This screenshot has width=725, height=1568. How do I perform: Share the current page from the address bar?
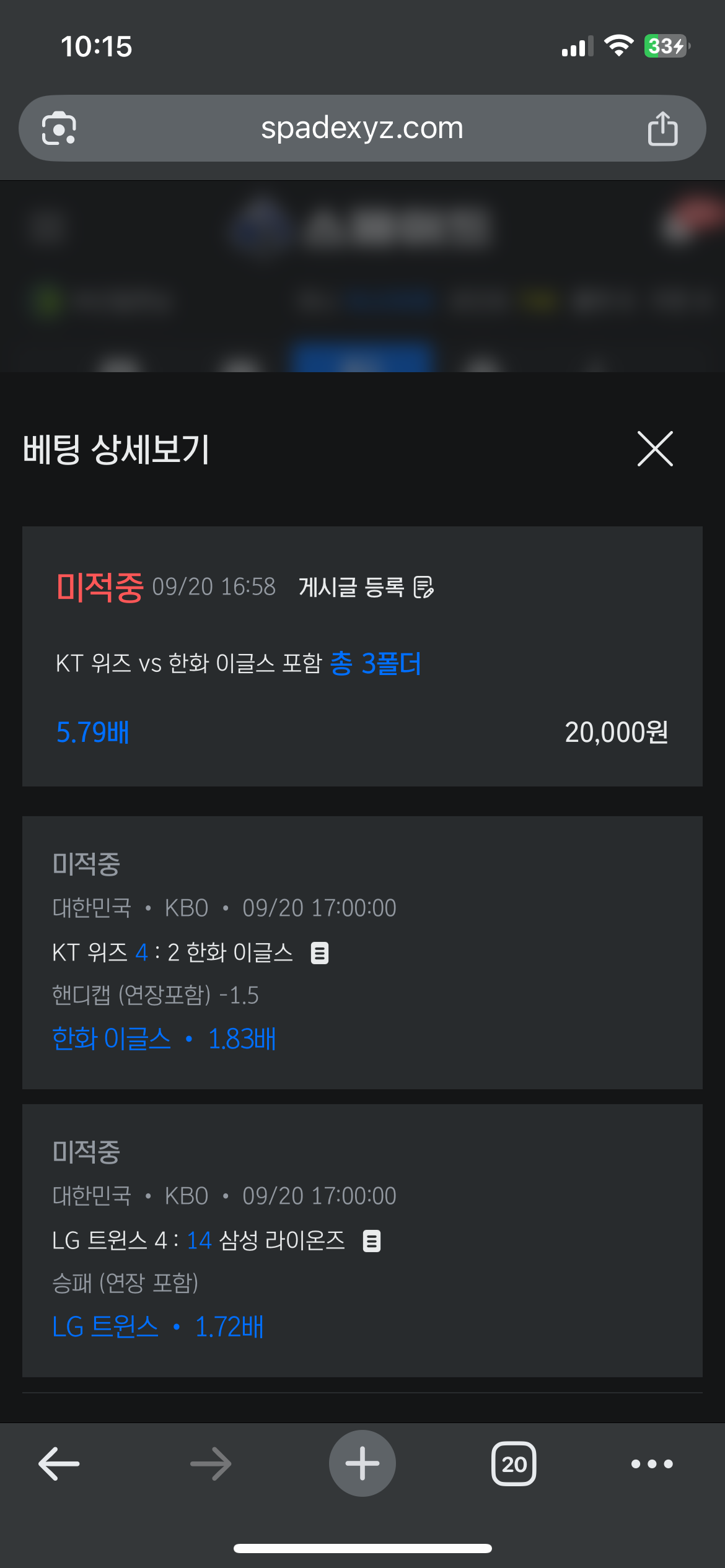coord(662,128)
